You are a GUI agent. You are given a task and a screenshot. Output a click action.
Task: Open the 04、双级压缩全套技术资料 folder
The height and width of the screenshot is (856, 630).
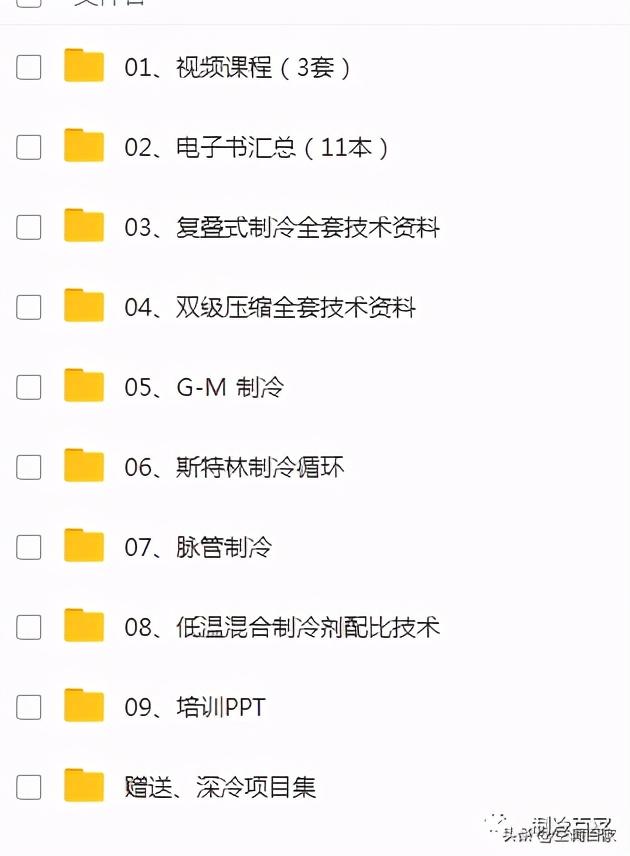point(270,308)
